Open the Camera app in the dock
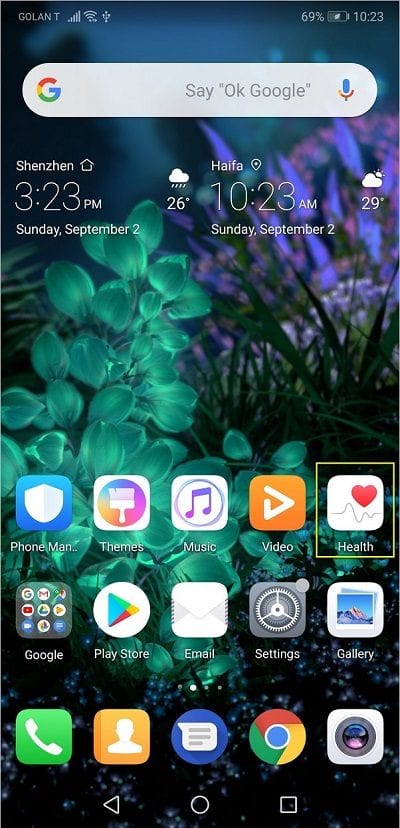The image size is (400, 828). tap(355, 737)
